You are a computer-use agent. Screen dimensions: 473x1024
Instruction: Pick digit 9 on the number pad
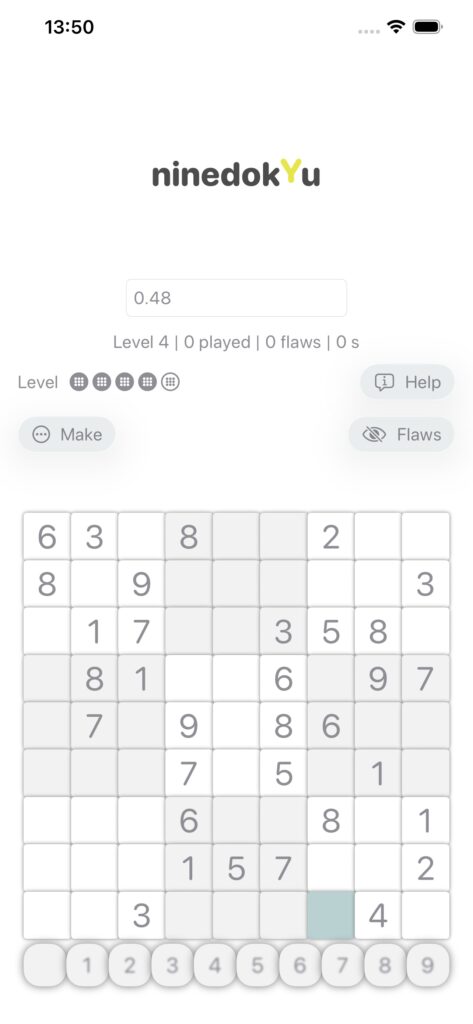[427, 965]
